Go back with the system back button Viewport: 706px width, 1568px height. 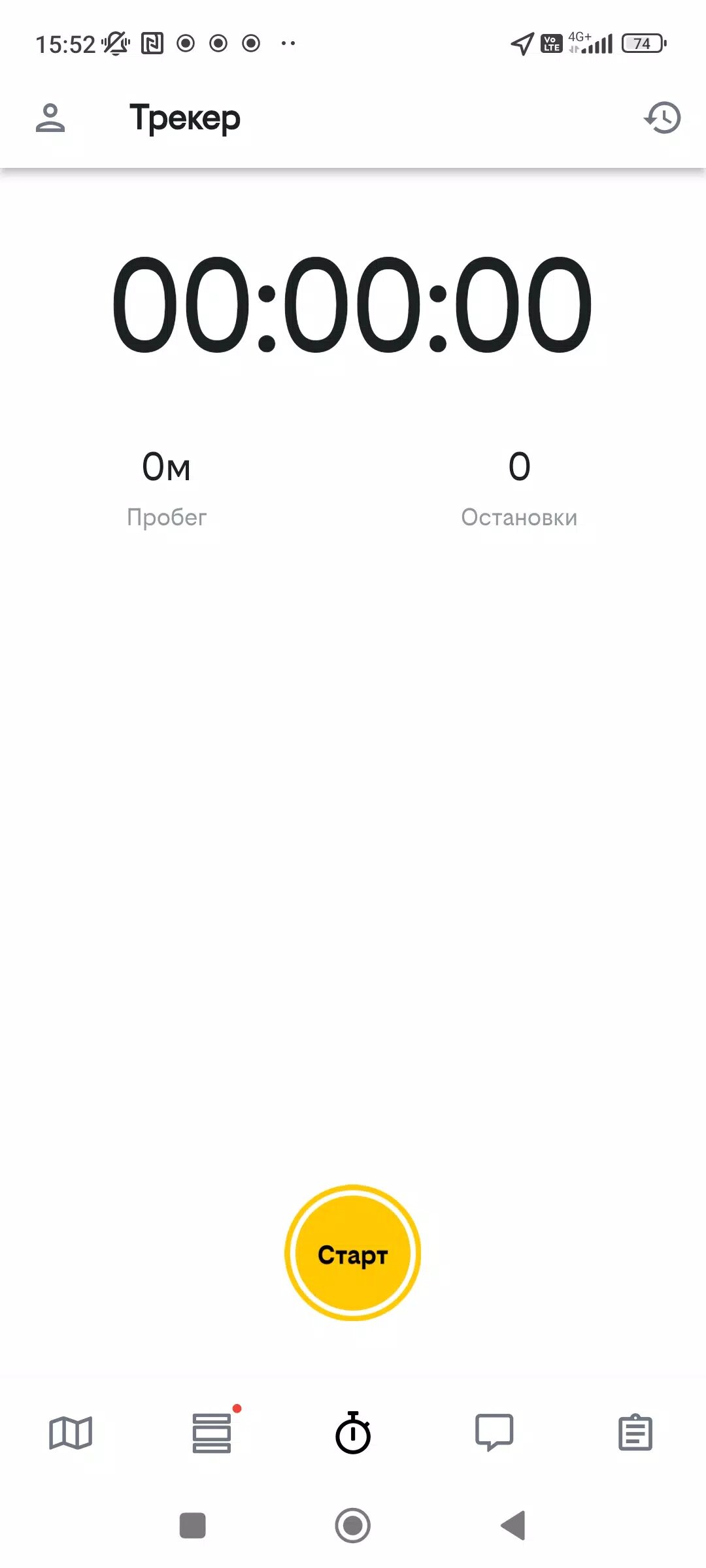(x=513, y=1526)
